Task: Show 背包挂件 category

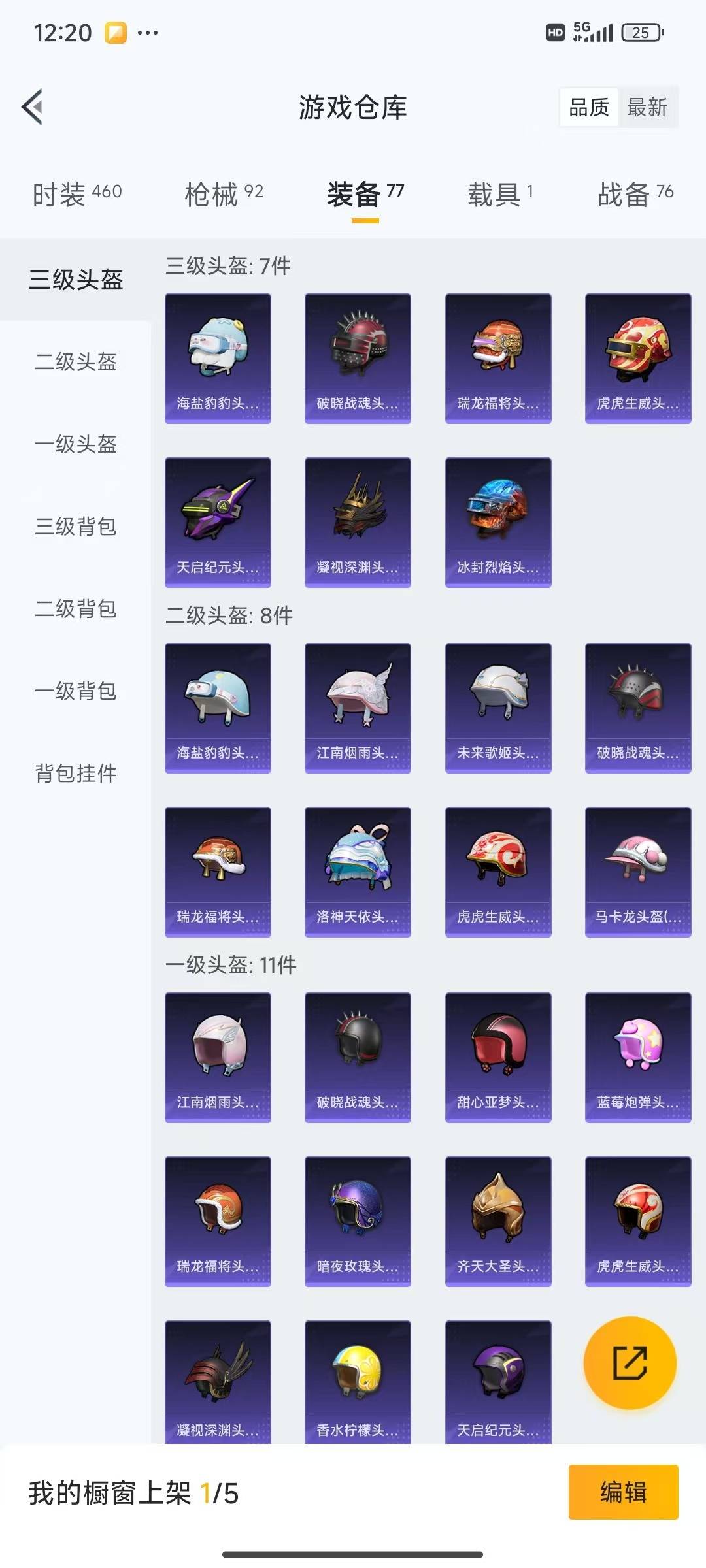Action: [x=76, y=774]
